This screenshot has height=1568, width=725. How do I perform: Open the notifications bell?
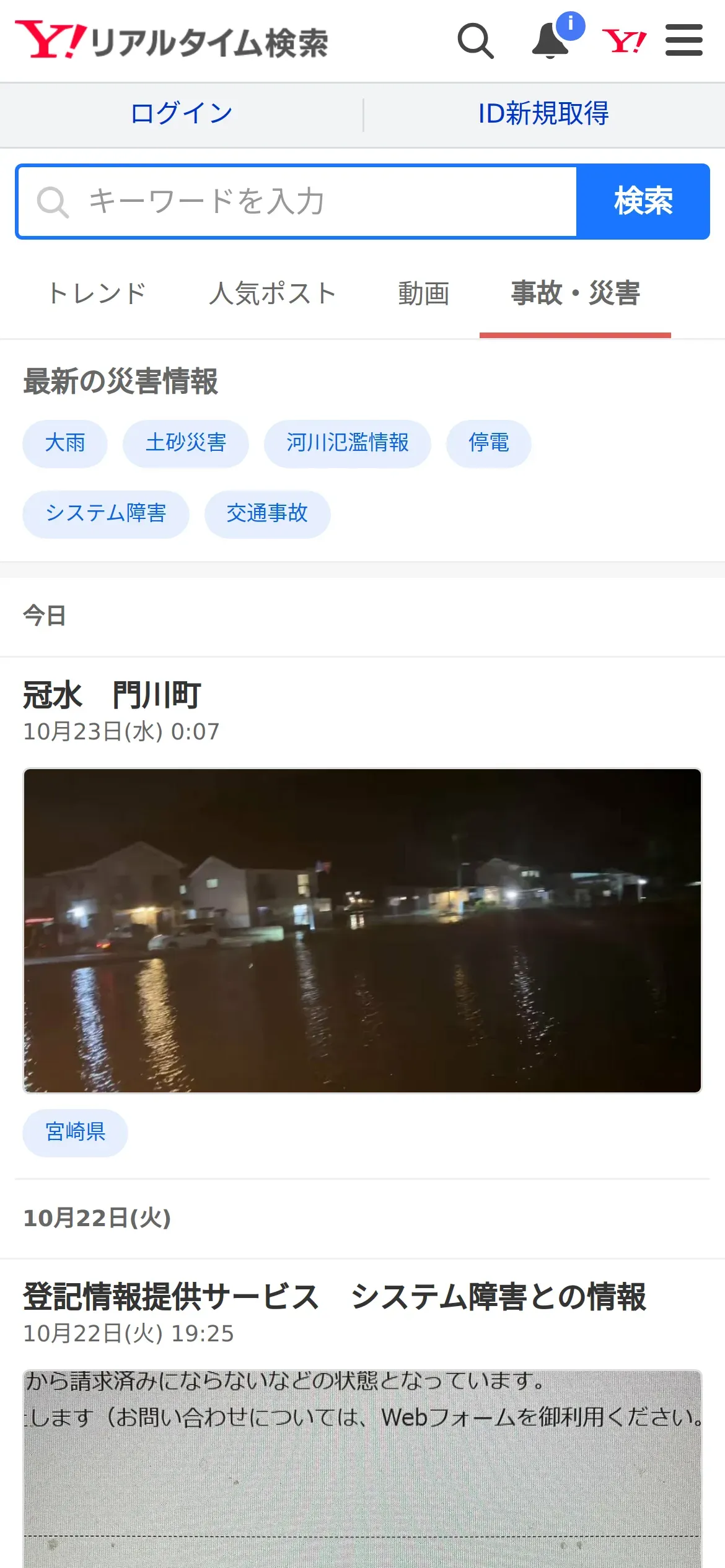pos(551,41)
